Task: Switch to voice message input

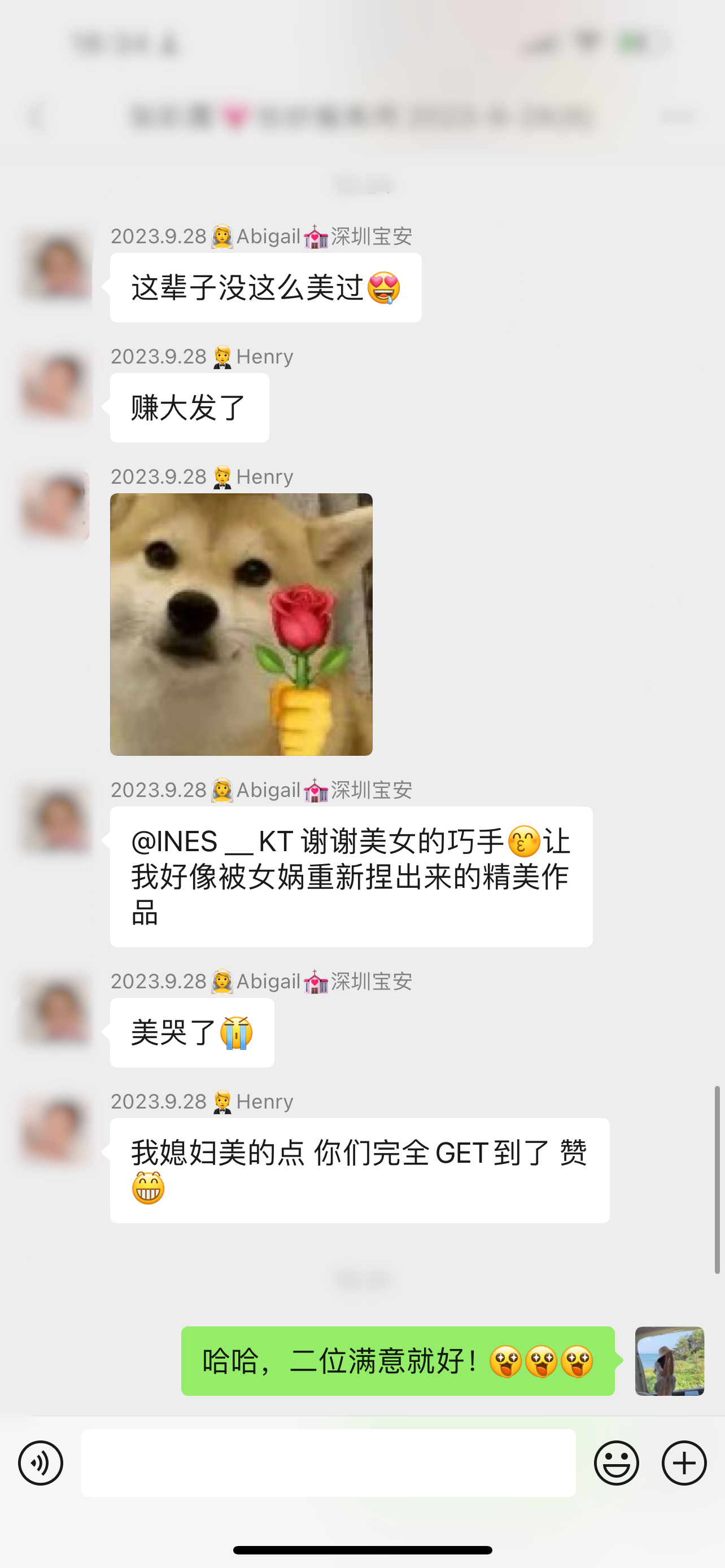Action: pyautogui.click(x=40, y=1462)
